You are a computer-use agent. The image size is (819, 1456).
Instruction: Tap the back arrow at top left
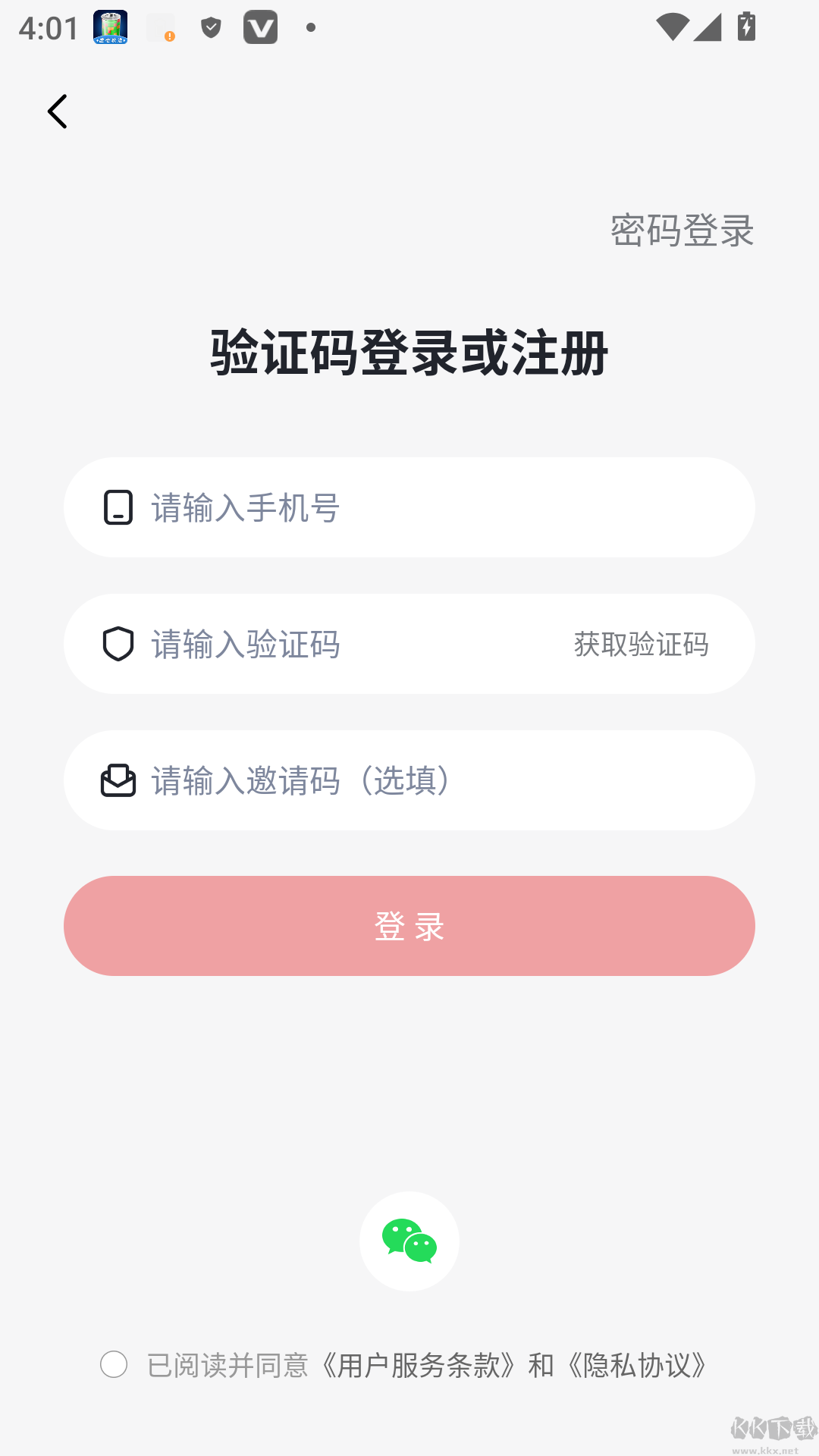(58, 111)
